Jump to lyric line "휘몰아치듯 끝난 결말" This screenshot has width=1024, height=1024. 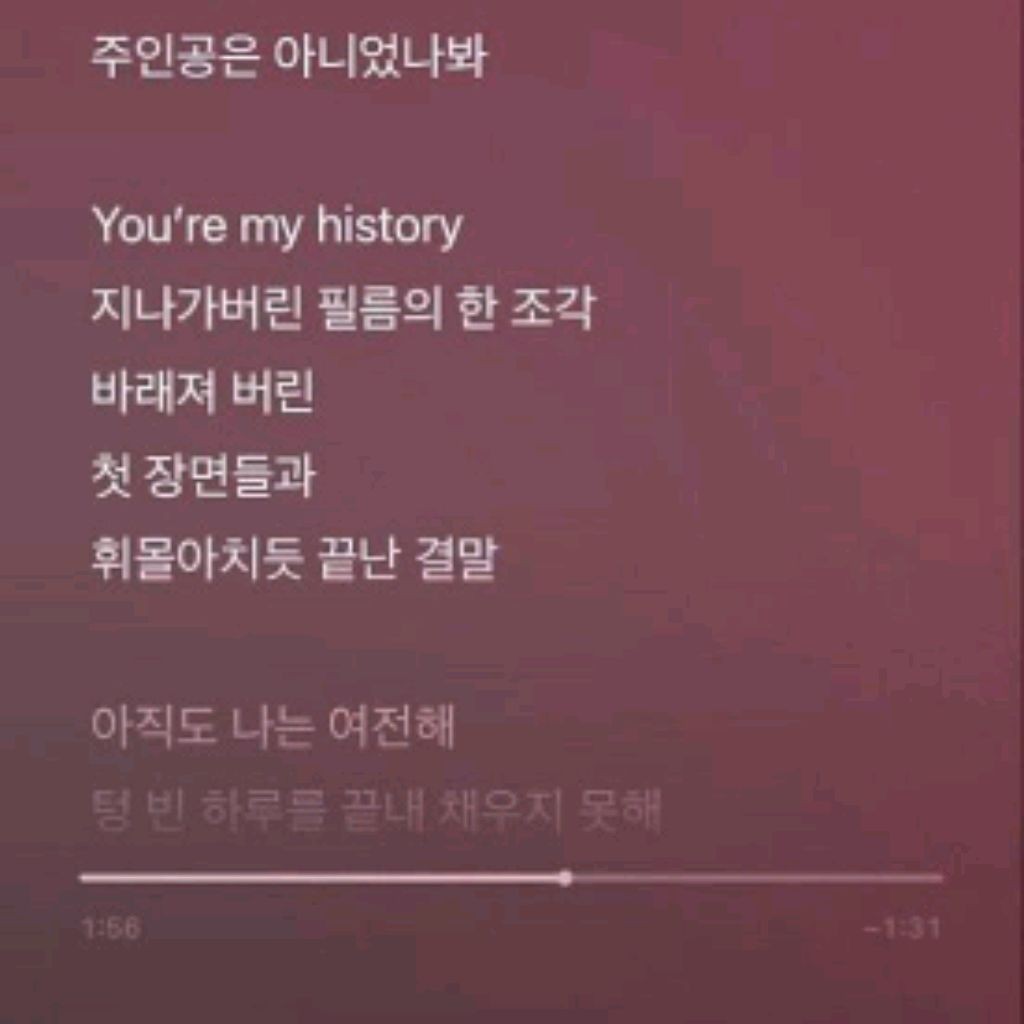(293, 563)
